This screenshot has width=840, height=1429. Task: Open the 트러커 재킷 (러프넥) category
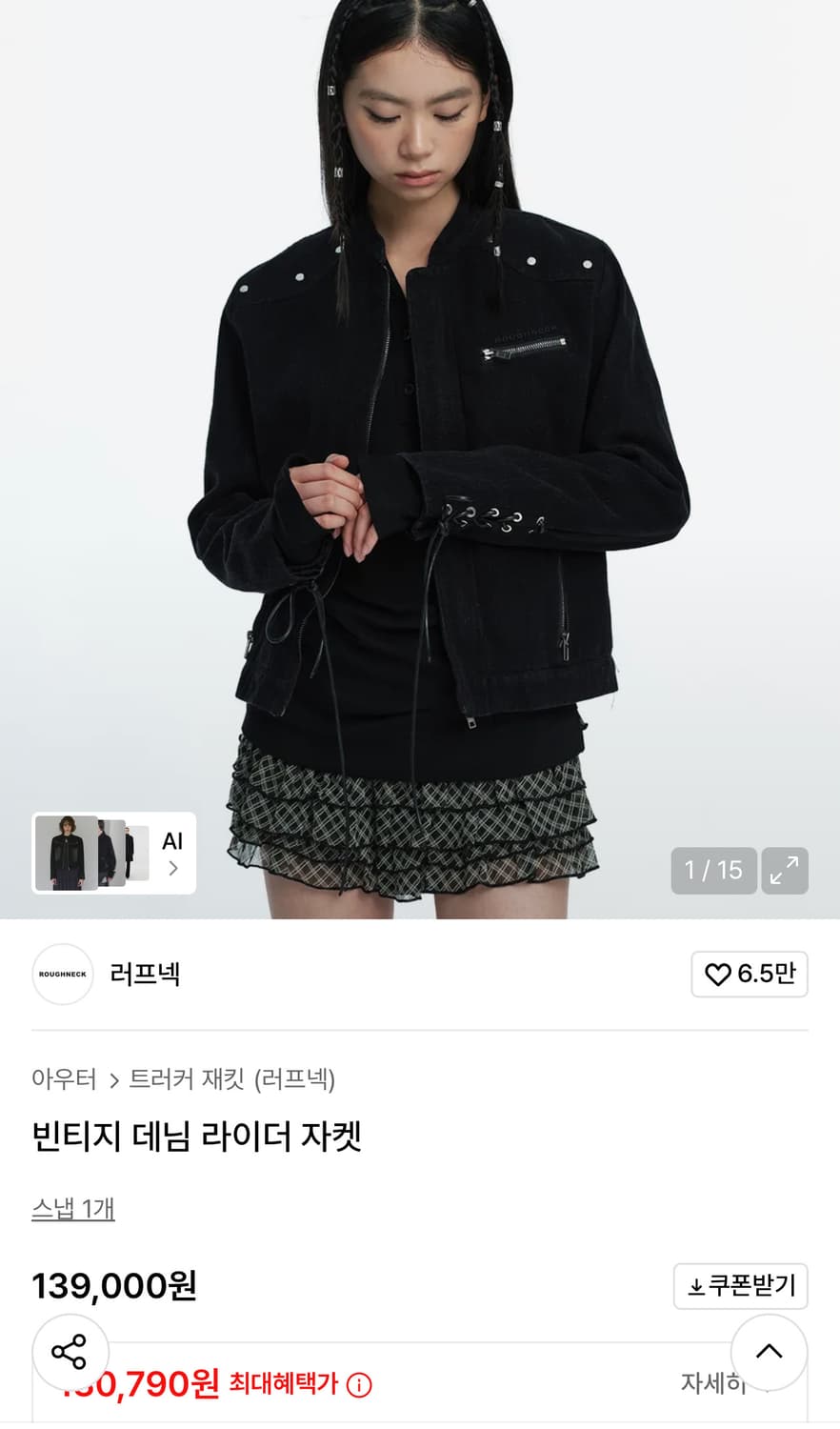click(236, 1080)
